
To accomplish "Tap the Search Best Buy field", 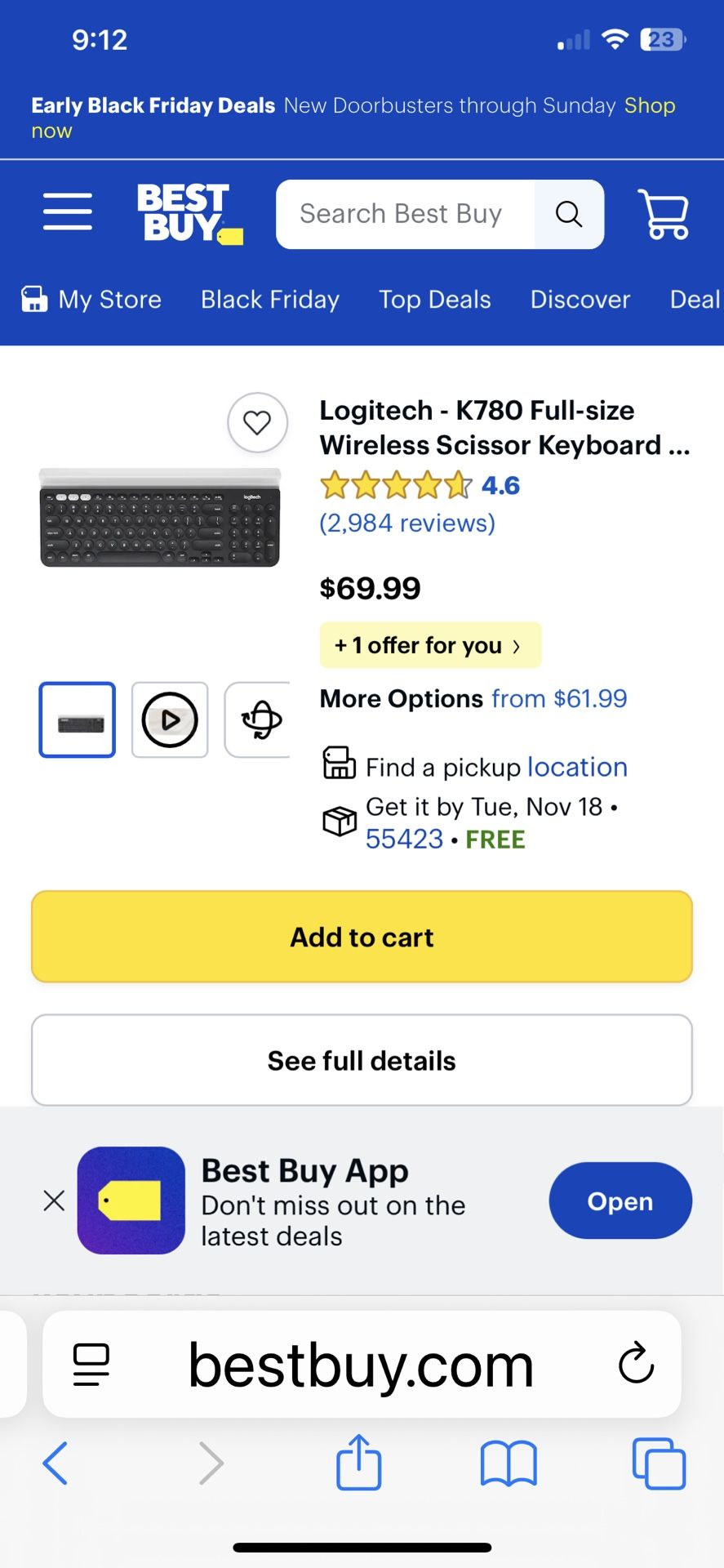I will click(406, 214).
